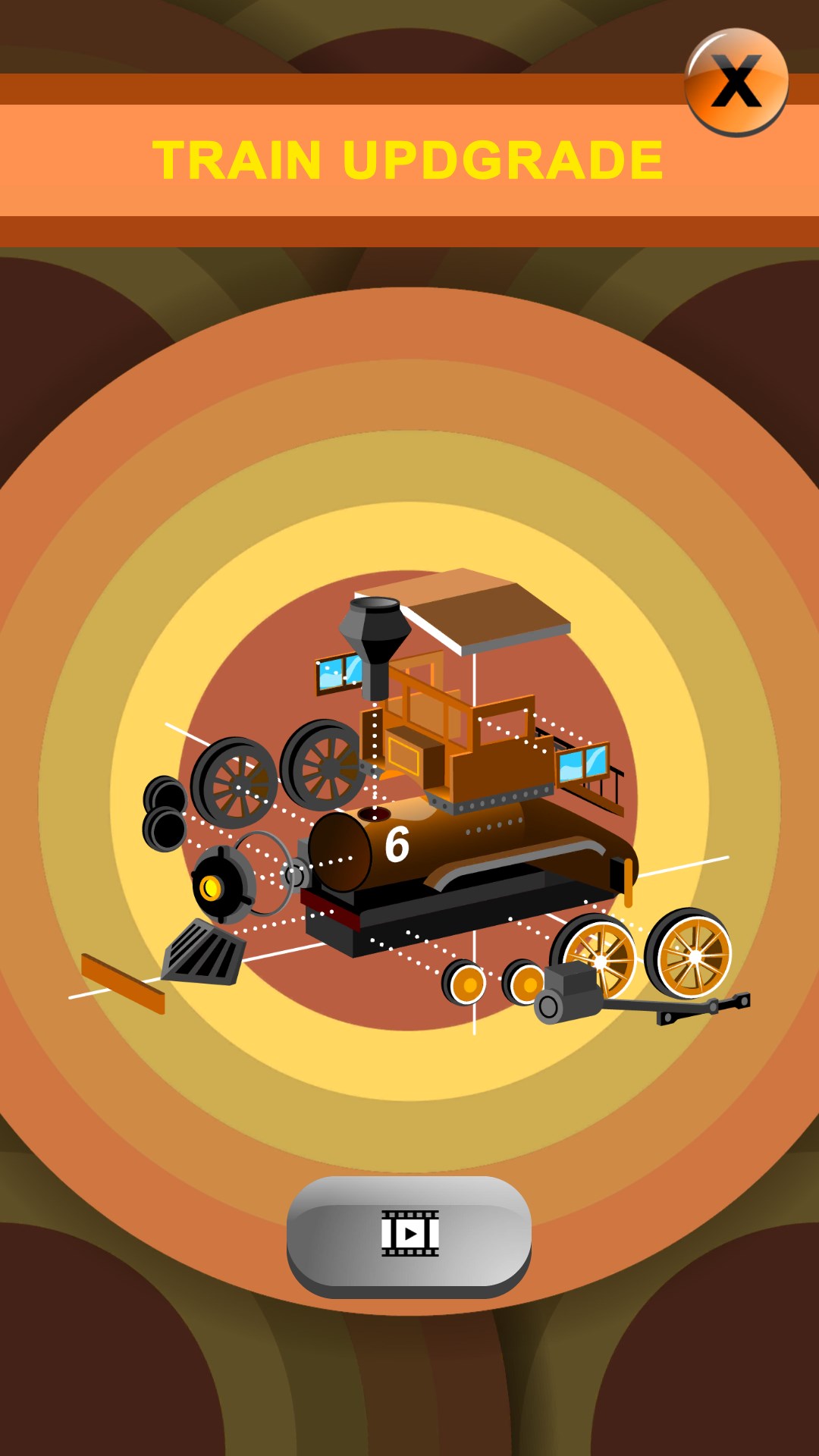Watch video ad to upgrade train

[x=409, y=1234]
